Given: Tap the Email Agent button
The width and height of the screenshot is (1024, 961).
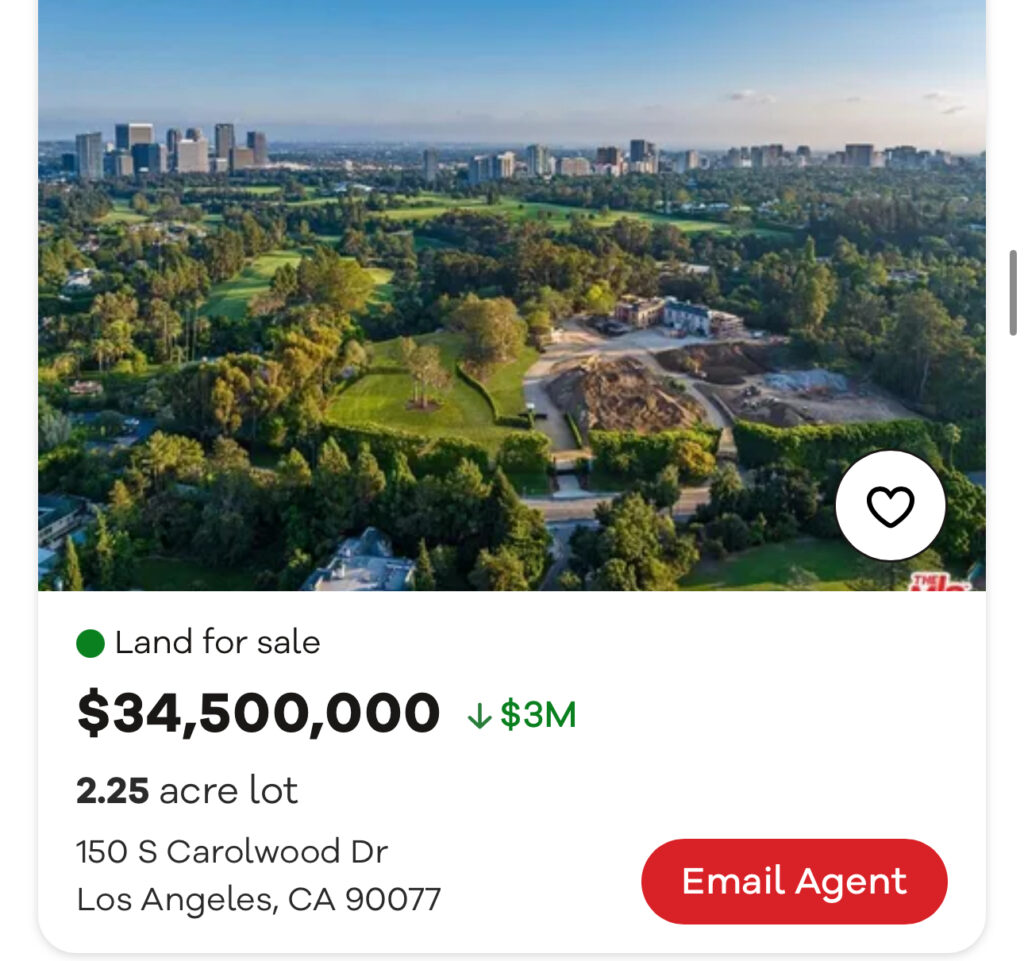Looking at the screenshot, I should pos(794,881).
